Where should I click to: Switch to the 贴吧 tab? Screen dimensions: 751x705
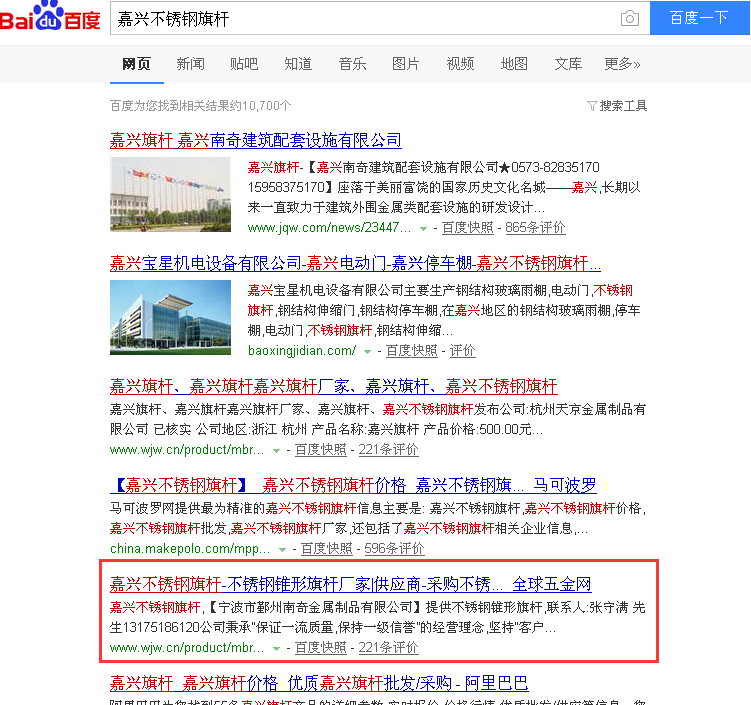point(244,64)
